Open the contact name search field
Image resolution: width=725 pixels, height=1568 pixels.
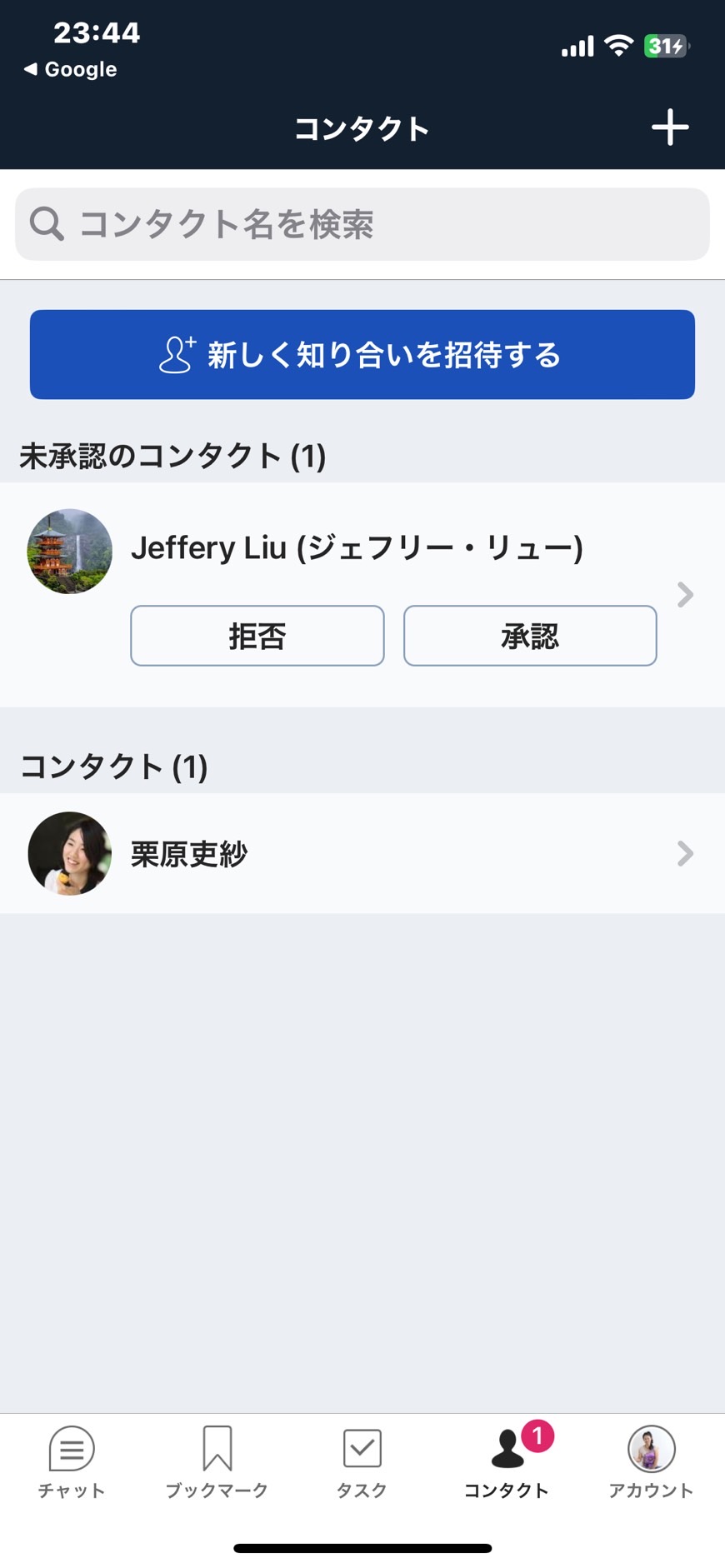362,224
